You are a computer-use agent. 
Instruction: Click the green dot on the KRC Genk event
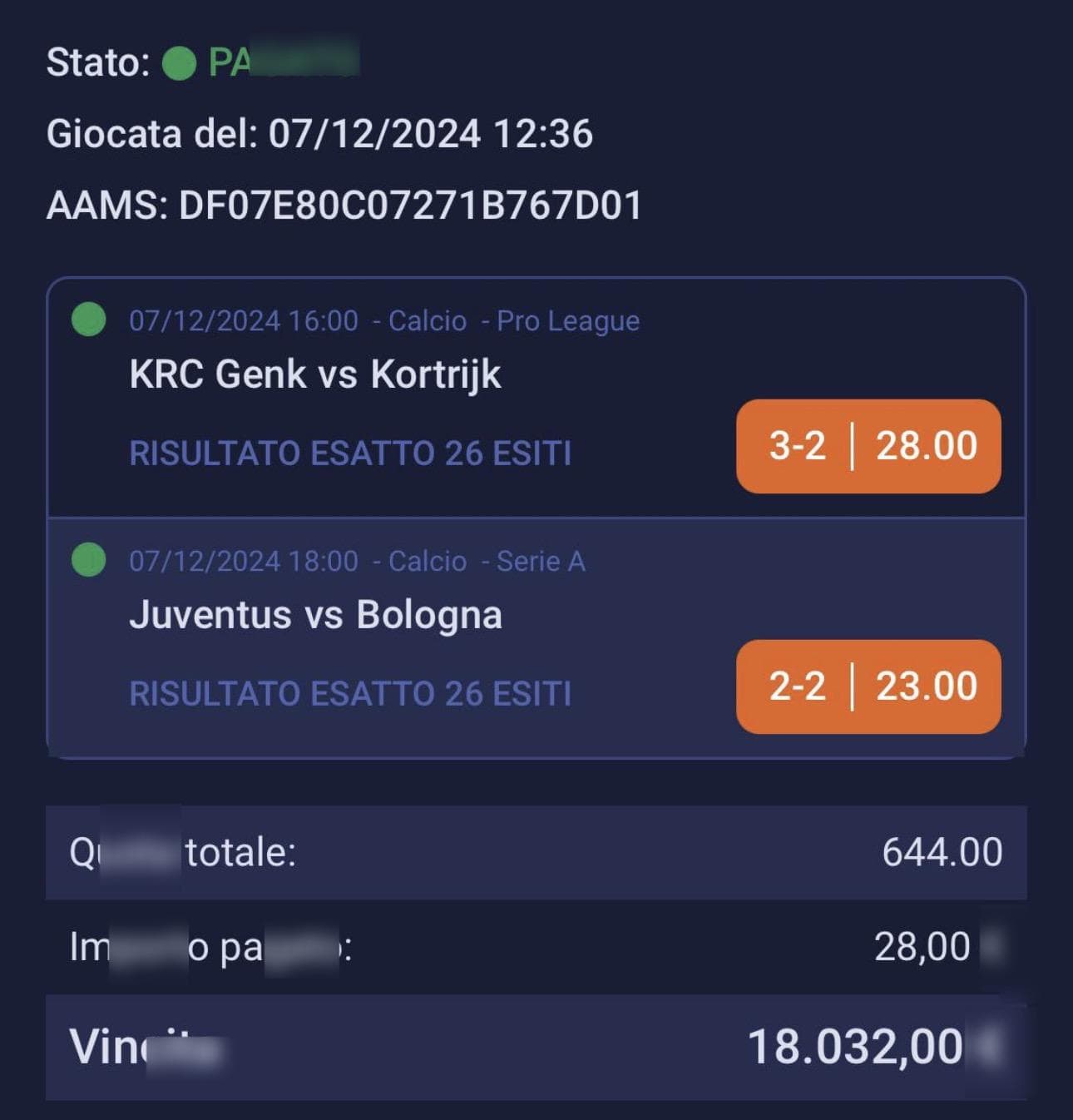[87, 320]
